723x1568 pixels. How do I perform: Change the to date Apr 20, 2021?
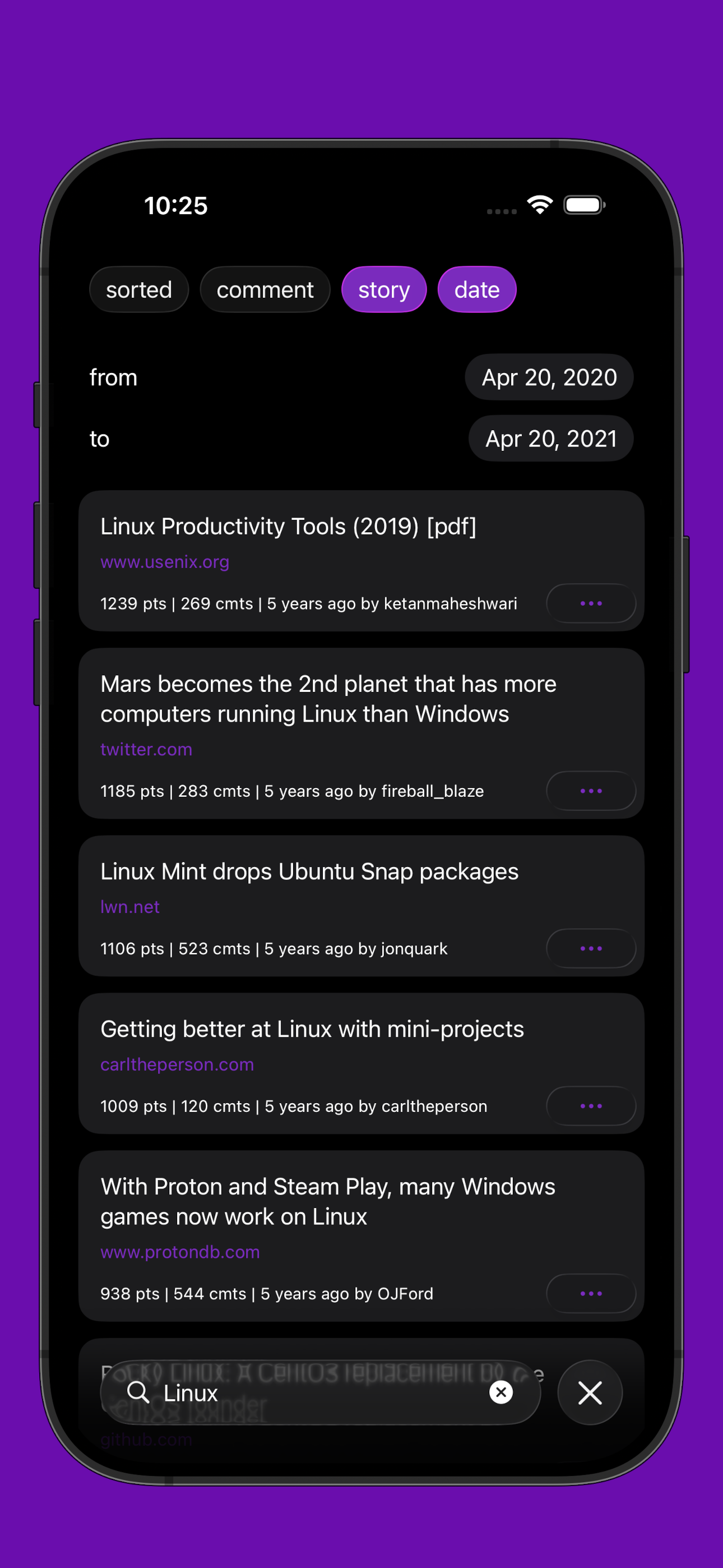point(550,439)
